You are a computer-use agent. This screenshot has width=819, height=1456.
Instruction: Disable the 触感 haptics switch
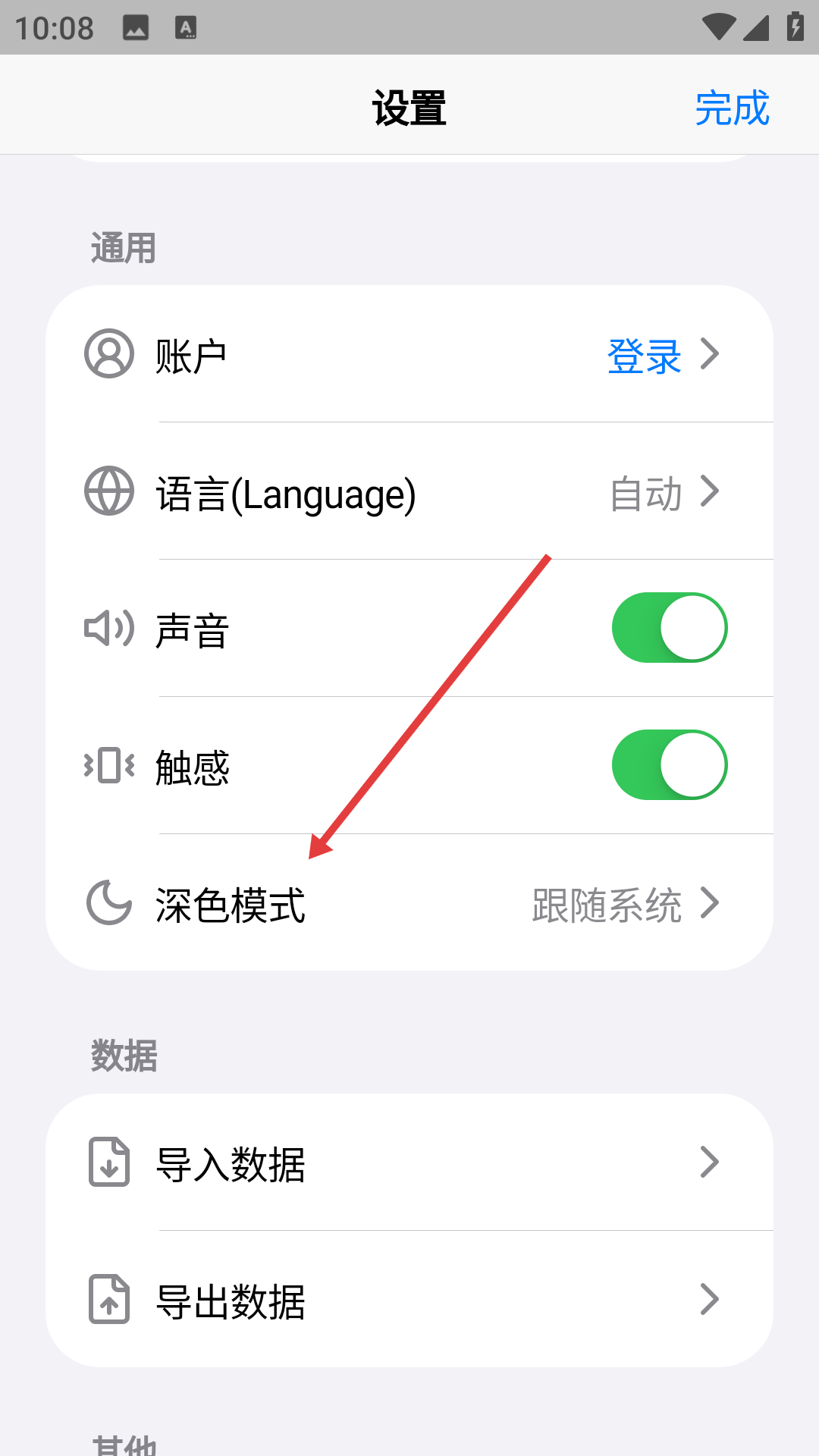669,765
